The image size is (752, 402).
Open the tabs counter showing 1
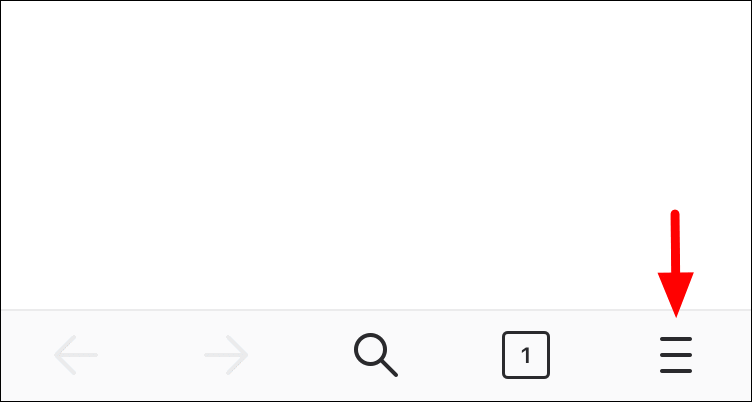pos(526,355)
